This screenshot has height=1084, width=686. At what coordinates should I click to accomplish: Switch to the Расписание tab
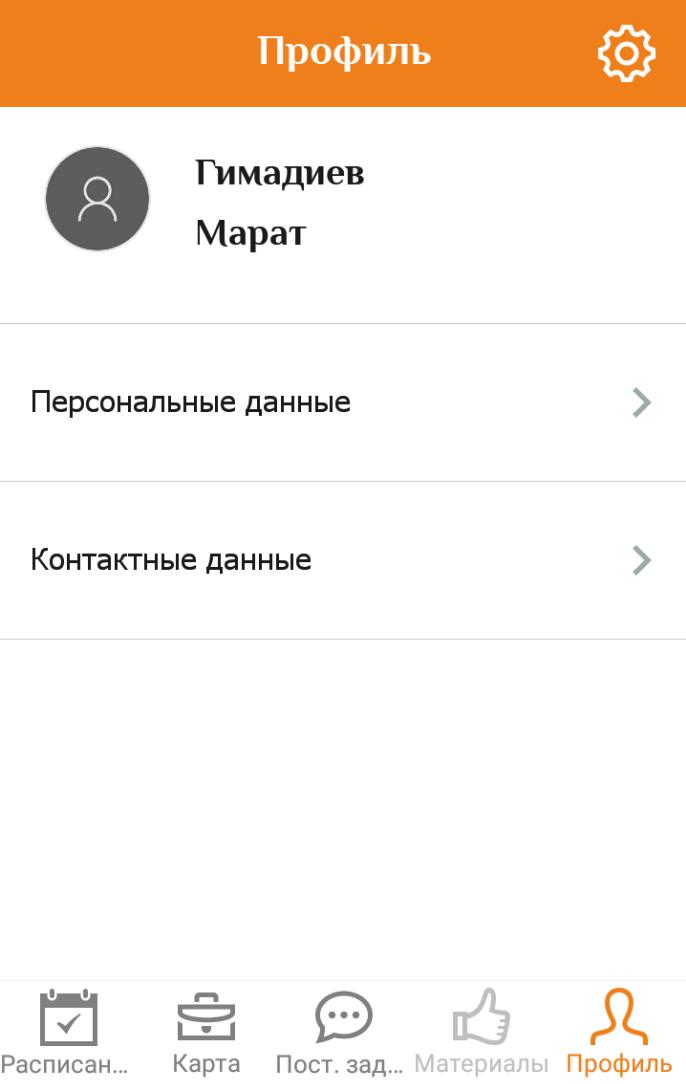pyautogui.click(x=66, y=1032)
